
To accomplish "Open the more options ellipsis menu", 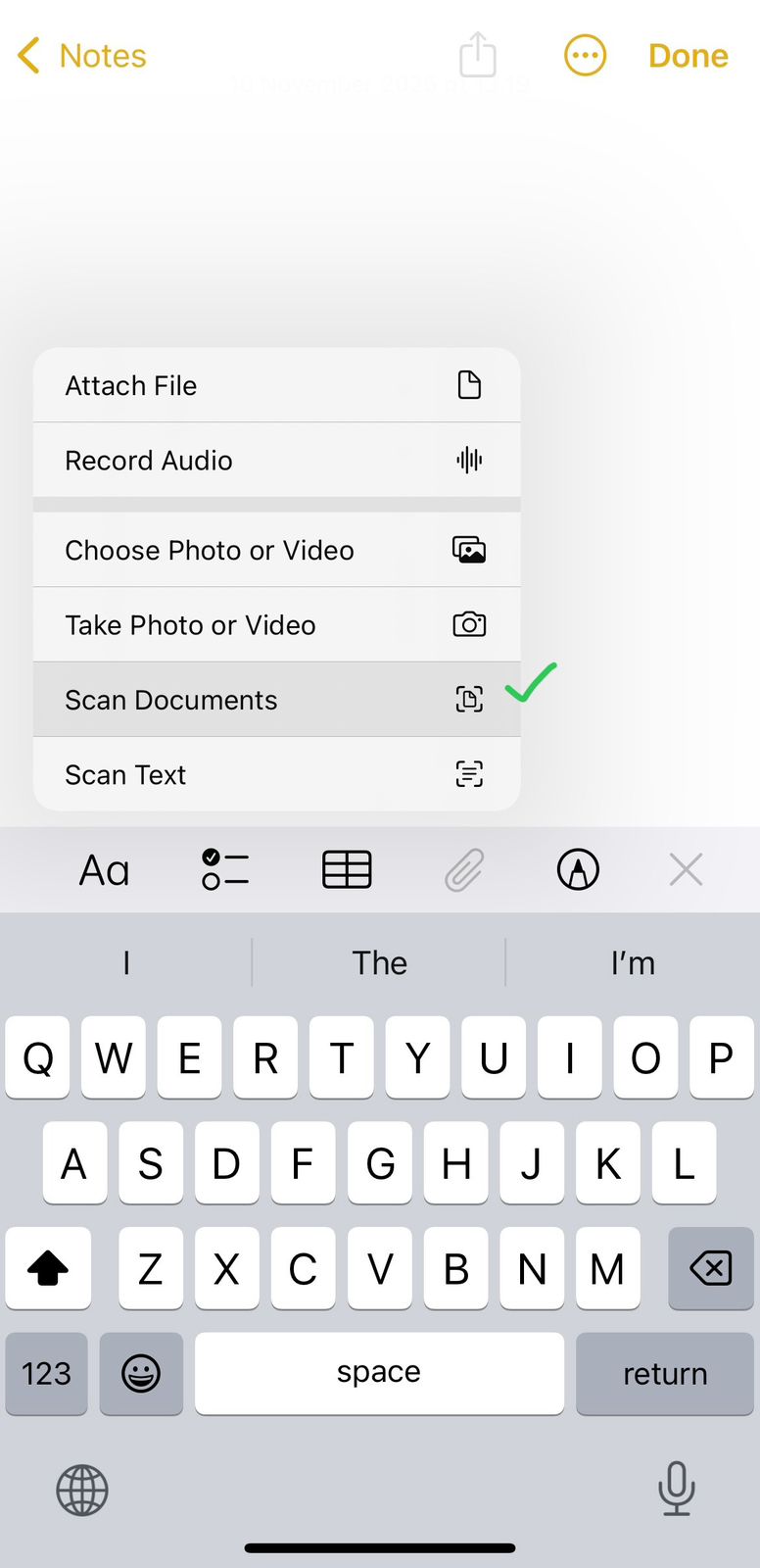I will (585, 55).
